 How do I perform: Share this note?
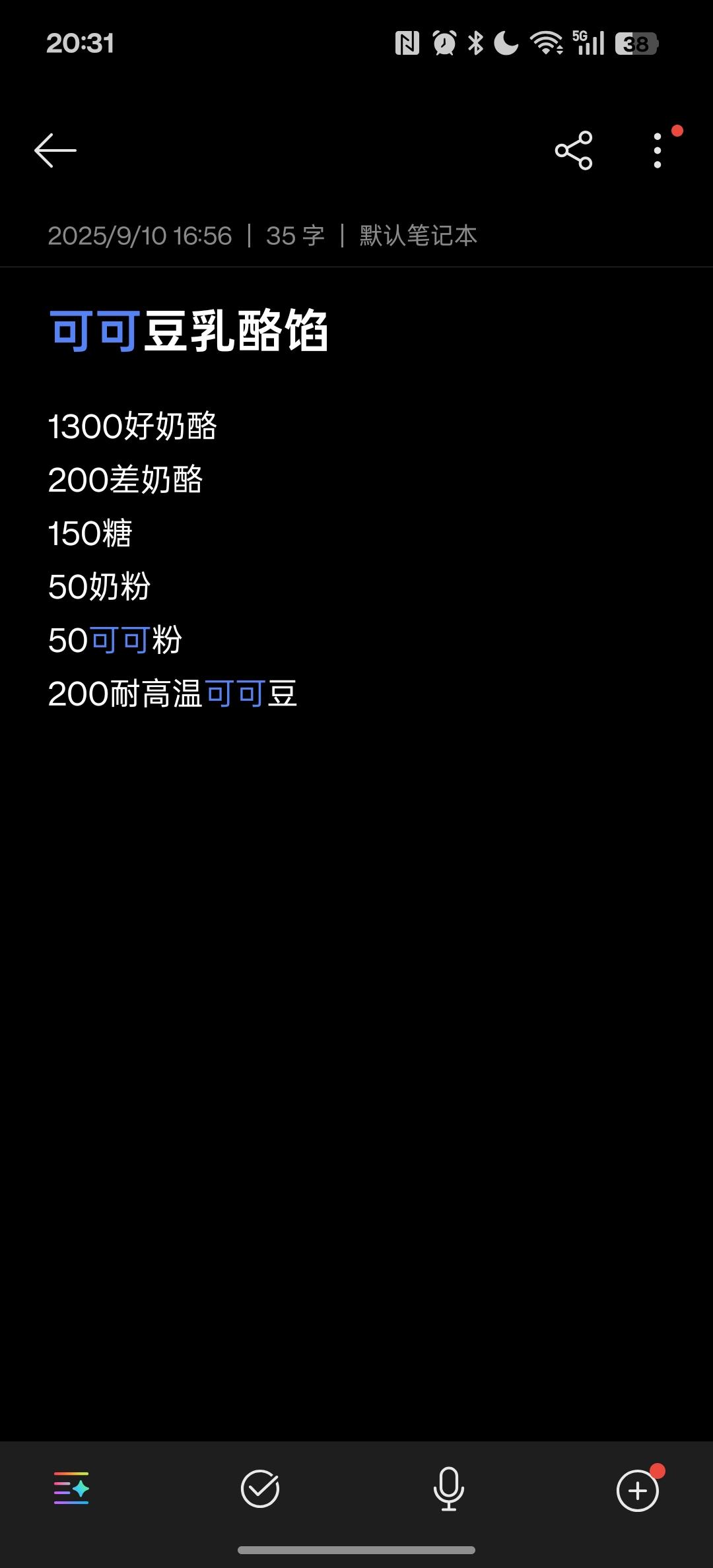click(574, 150)
